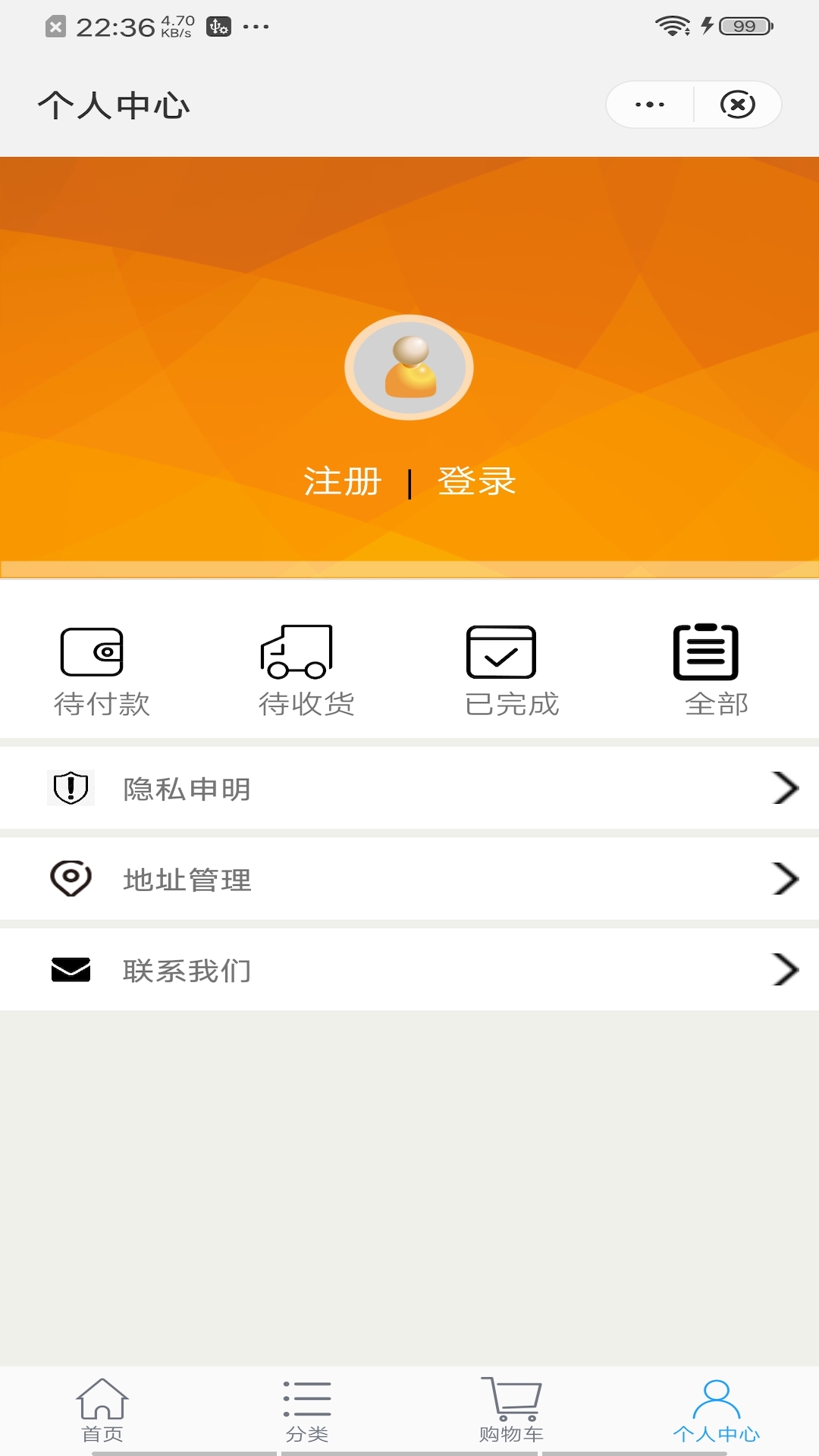Tap the 注册 register link
Image resolution: width=819 pixels, height=1456 pixels.
342,482
